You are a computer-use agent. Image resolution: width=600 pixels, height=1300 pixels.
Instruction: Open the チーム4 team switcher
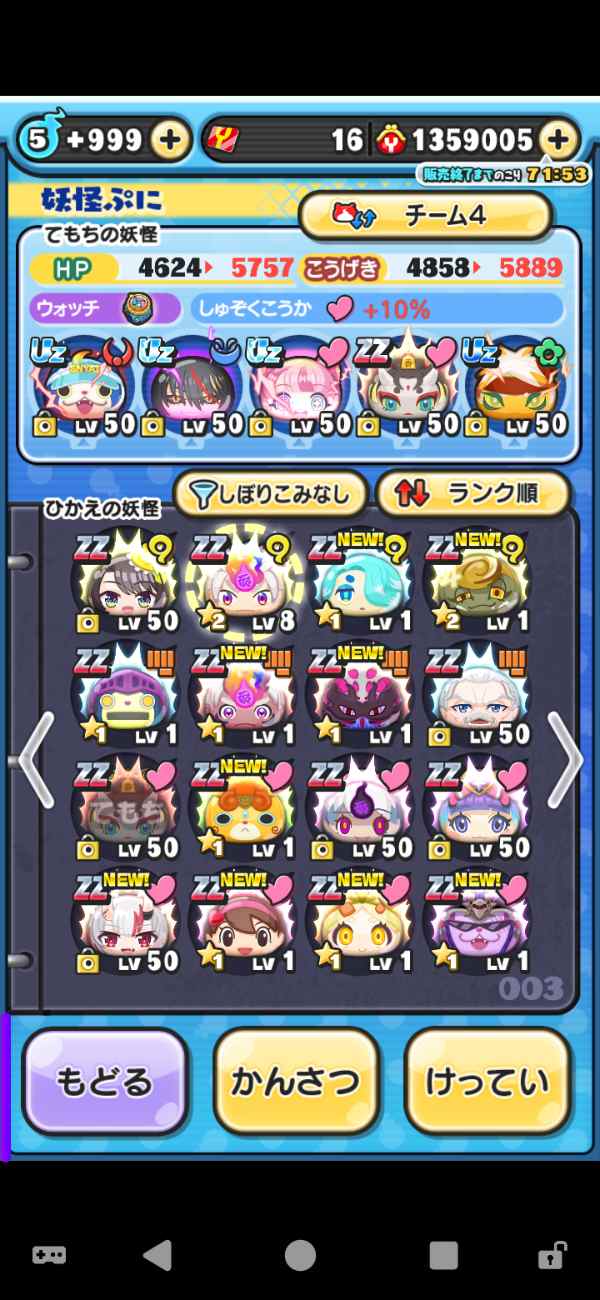pos(426,215)
